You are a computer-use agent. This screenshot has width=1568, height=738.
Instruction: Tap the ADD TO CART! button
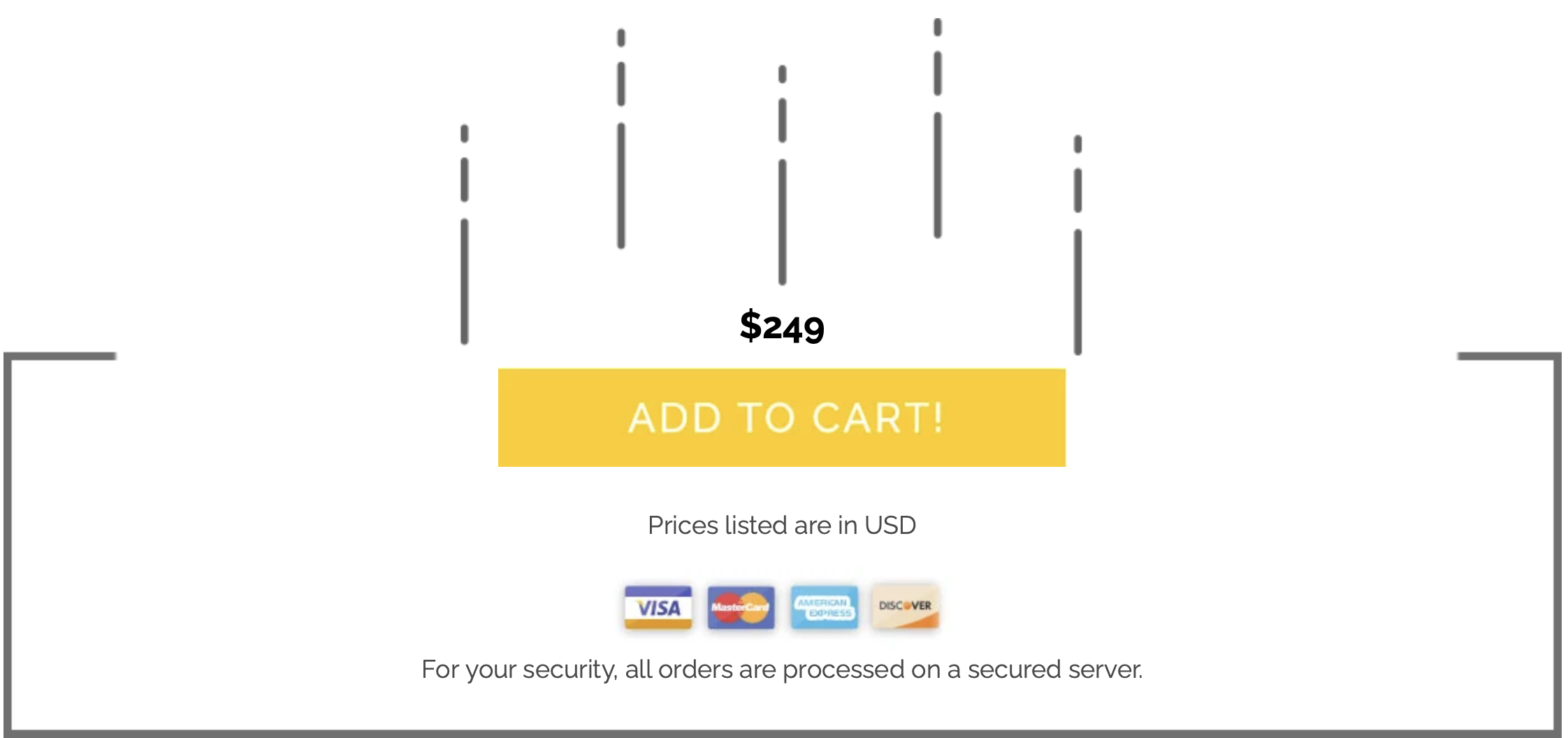click(x=781, y=417)
